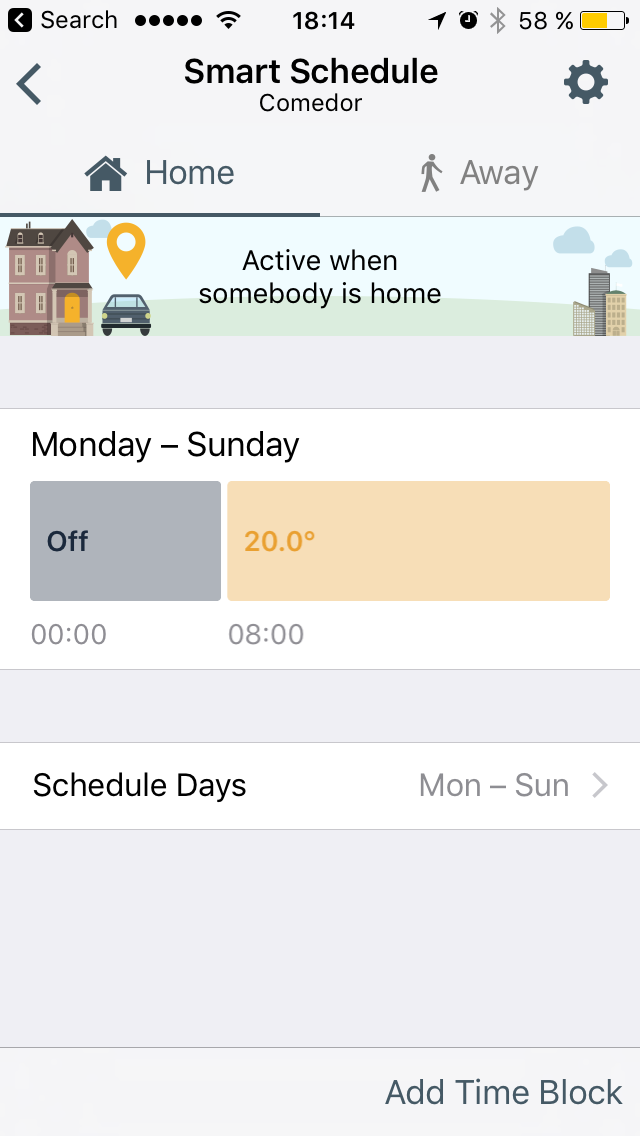The width and height of the screenshot is (640, 1136).
Task: Return to Search via status bar
Action: 63,20
